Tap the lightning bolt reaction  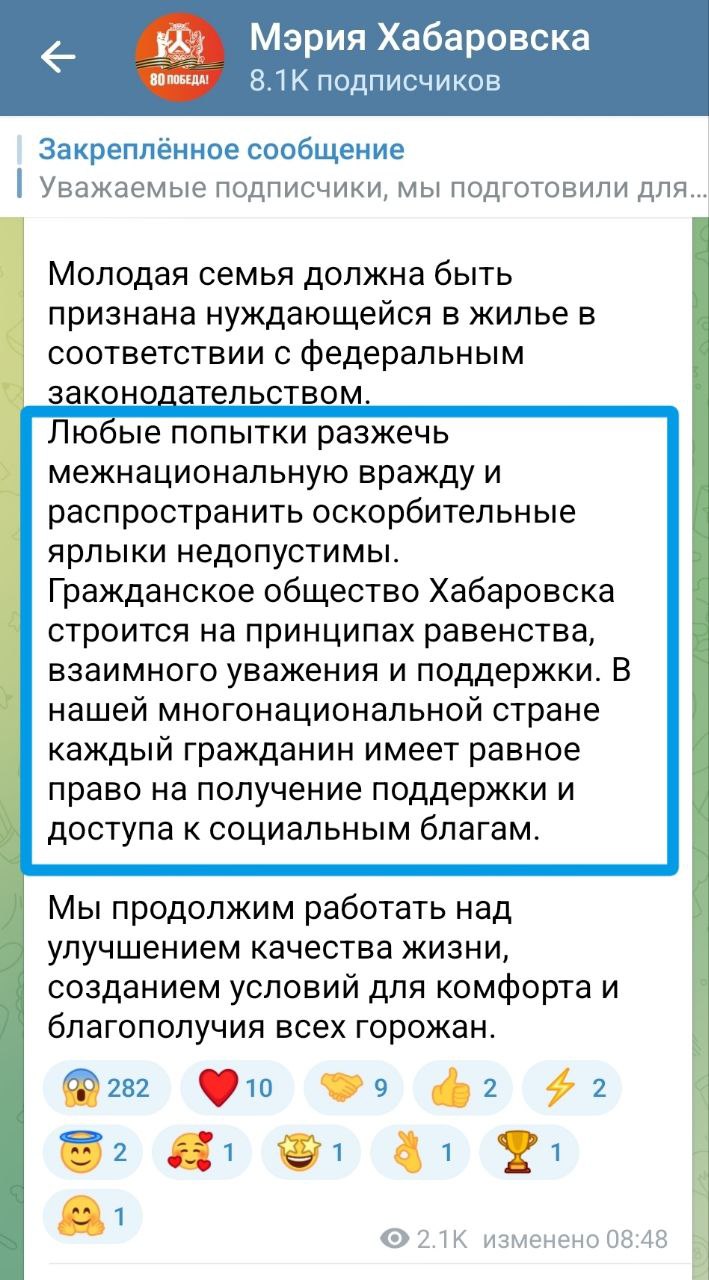pyautogui.click(x=571, y=1088)
